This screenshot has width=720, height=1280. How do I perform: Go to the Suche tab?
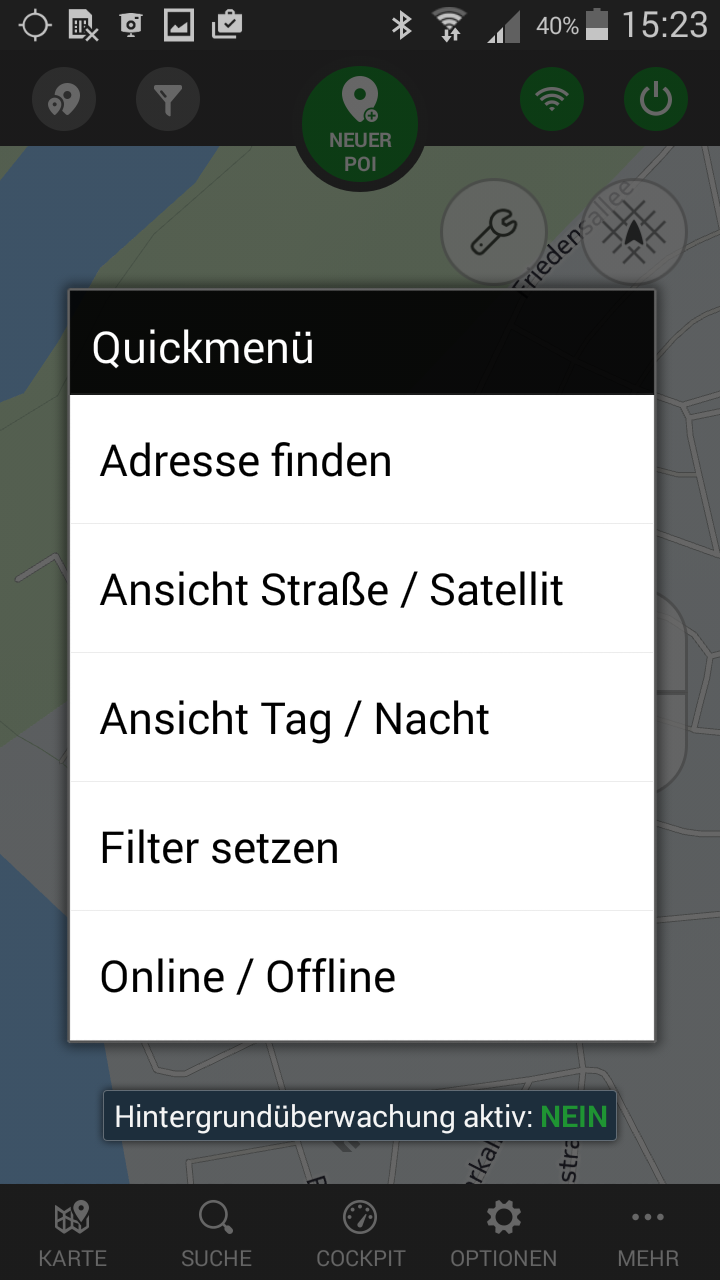click(216, 1234)
